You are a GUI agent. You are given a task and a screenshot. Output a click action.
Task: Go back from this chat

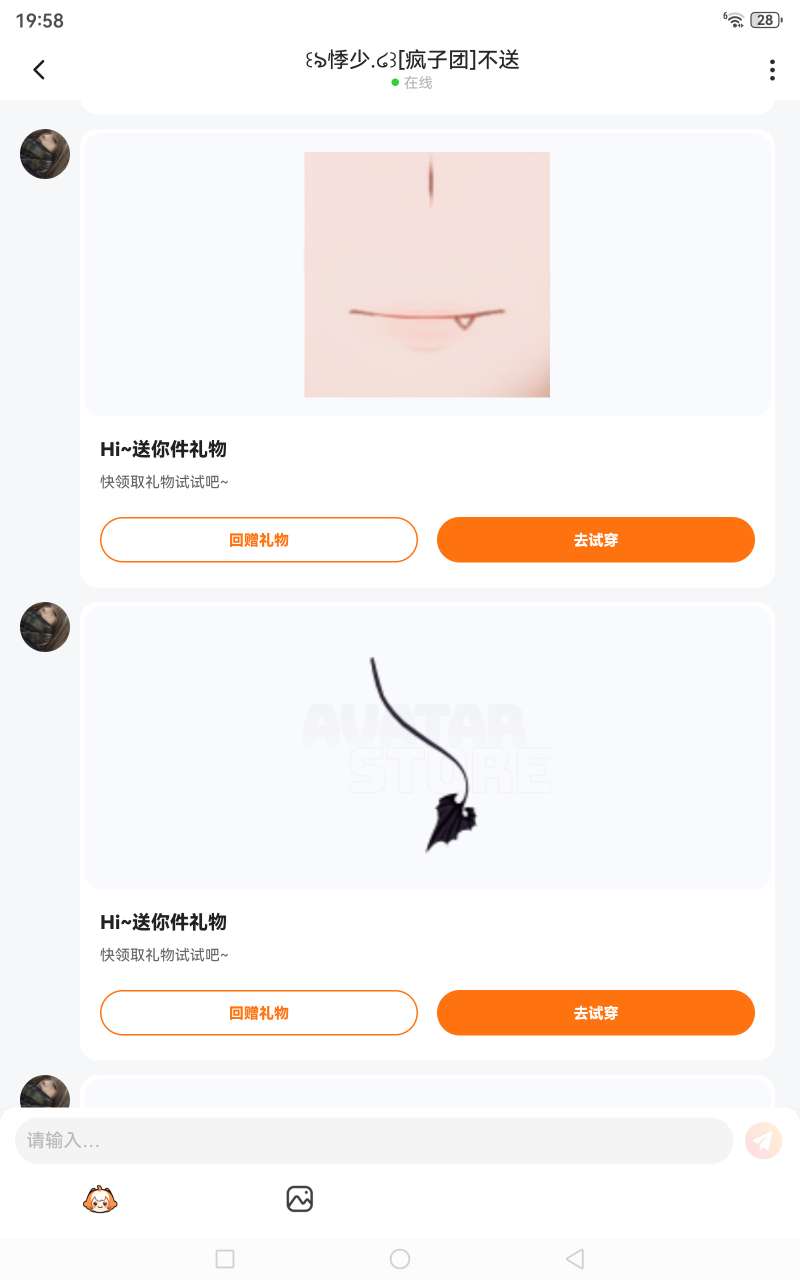click(x=39, y=69)
